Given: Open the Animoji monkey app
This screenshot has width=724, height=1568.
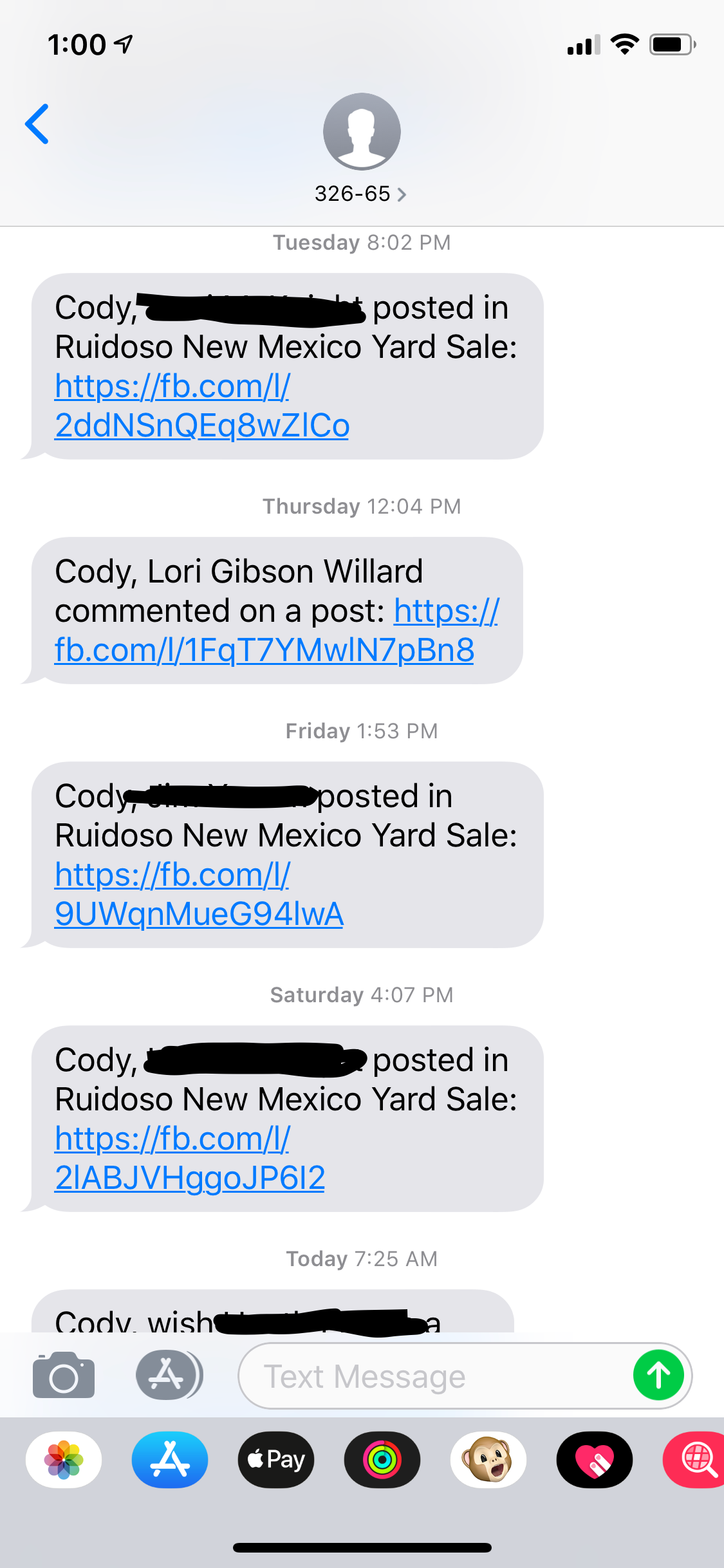Looking at the screenshot, I should (488, 1459).
